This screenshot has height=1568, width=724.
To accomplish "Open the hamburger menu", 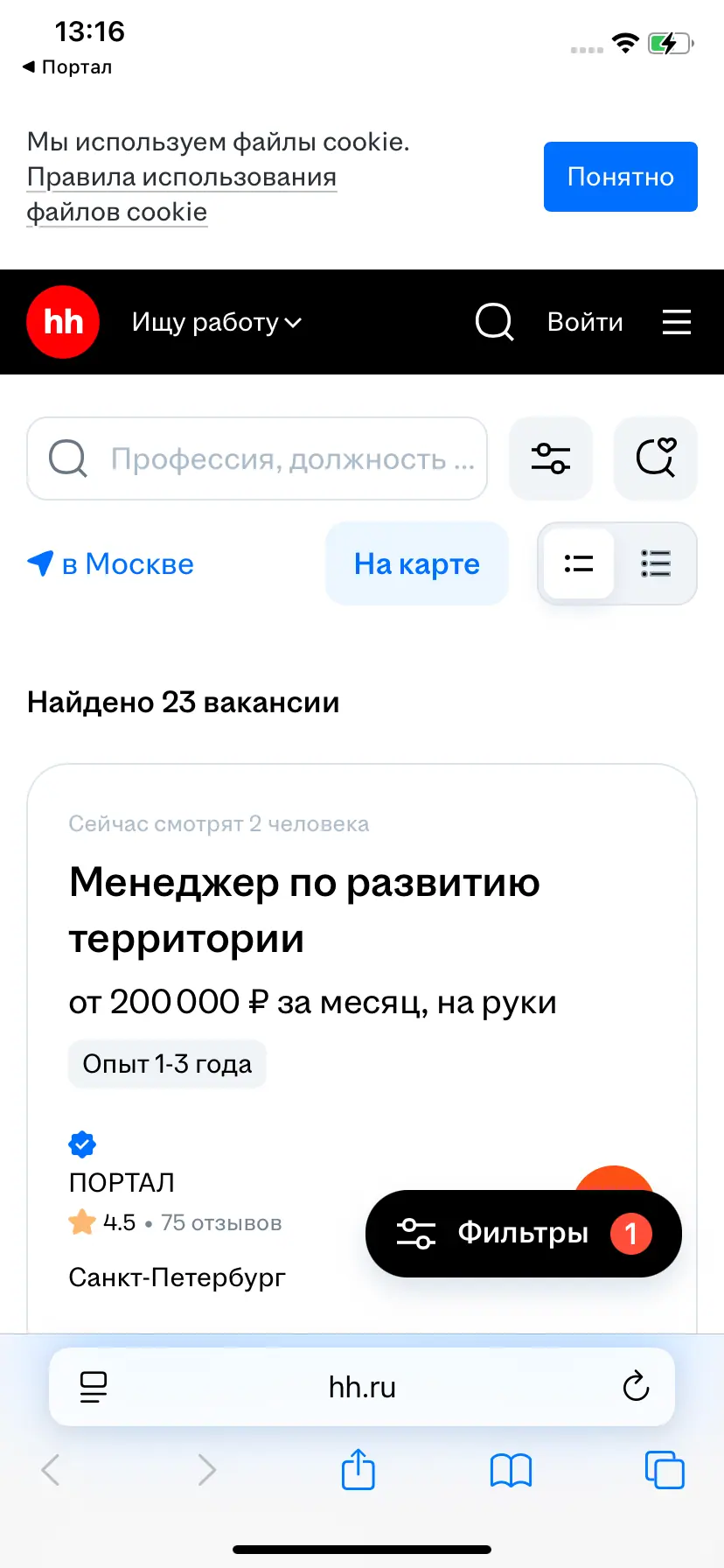I will tap(676, 322).
